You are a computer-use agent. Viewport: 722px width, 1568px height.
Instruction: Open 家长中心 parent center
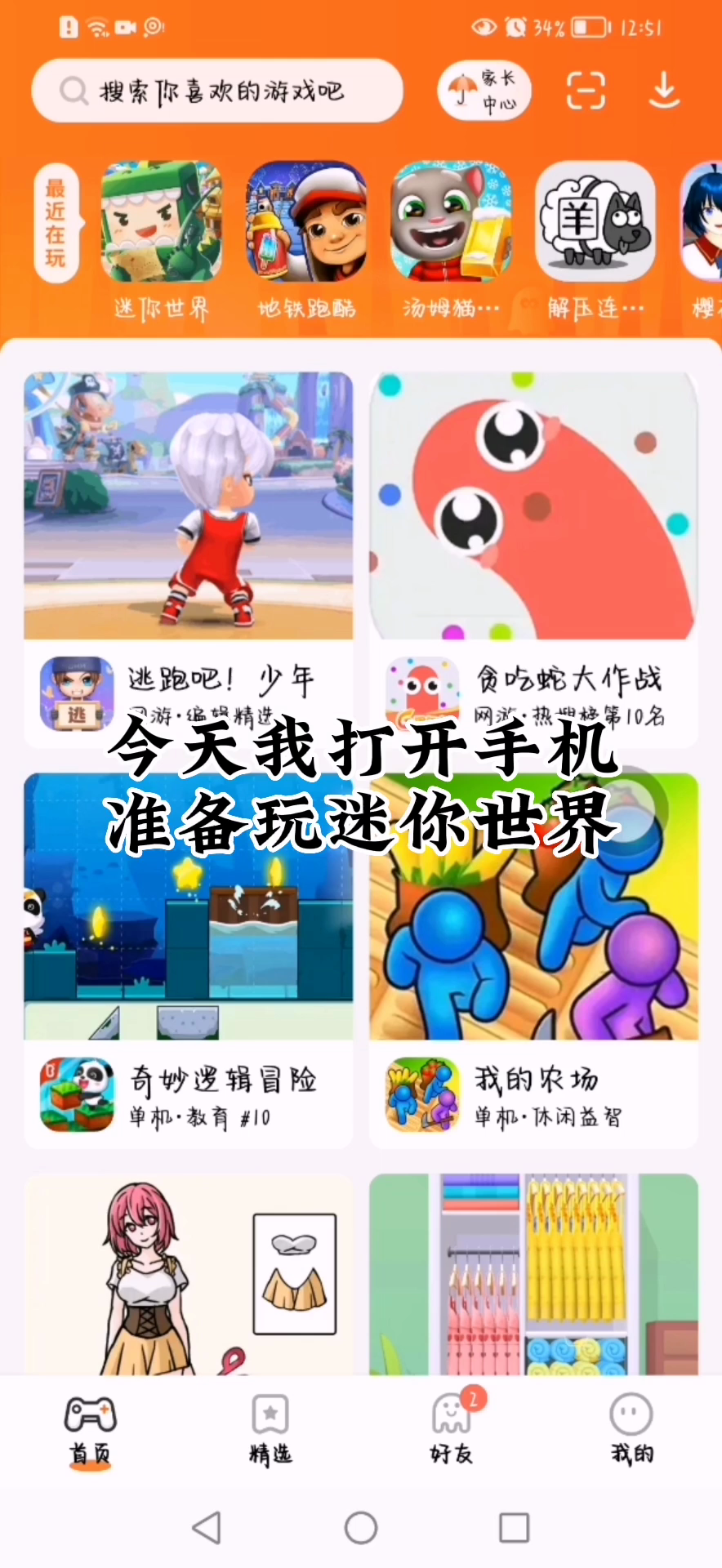pos(484,91)
